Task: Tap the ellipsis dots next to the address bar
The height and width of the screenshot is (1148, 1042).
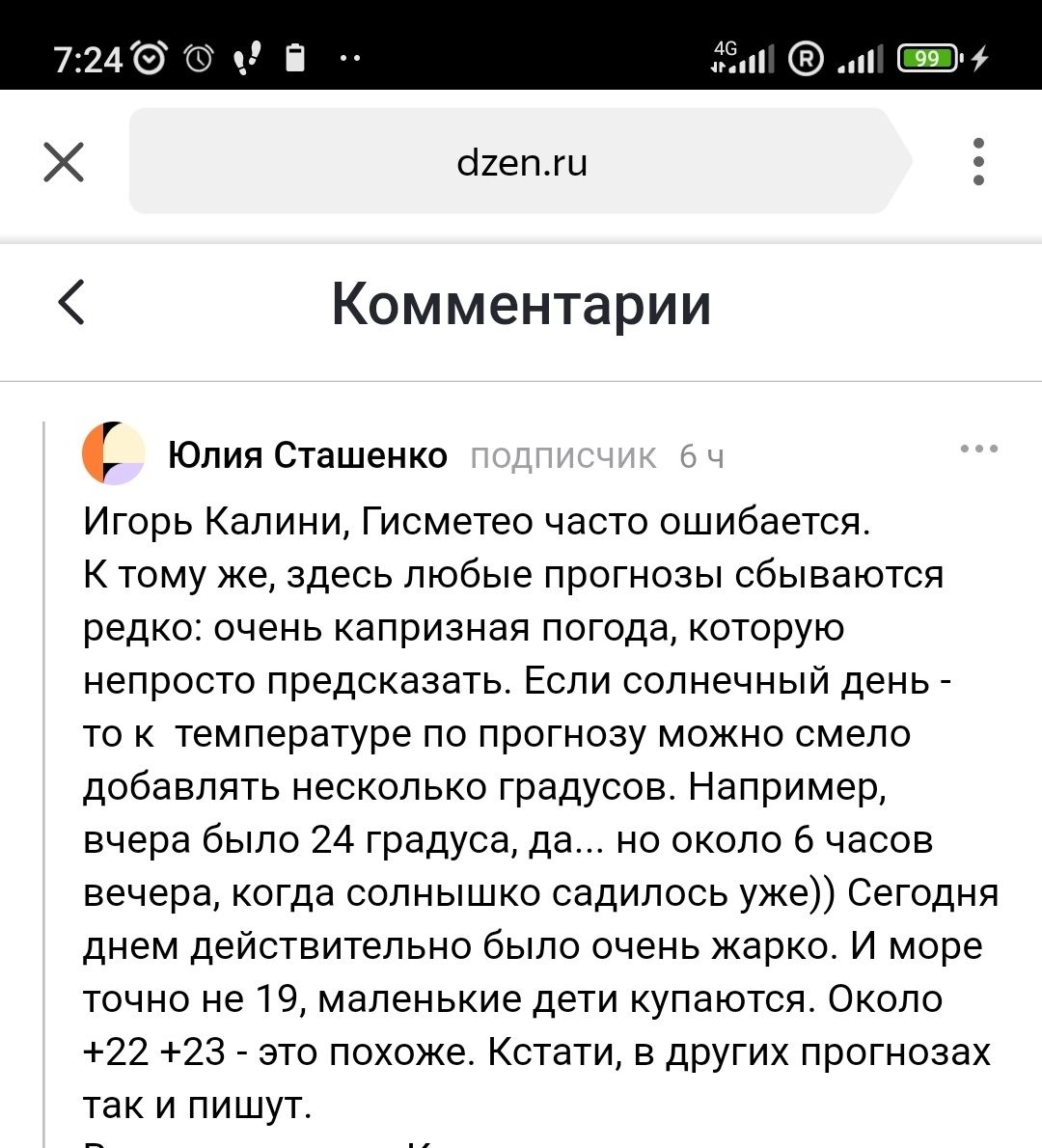Action: pyautogui.click(x=978, y=162)
